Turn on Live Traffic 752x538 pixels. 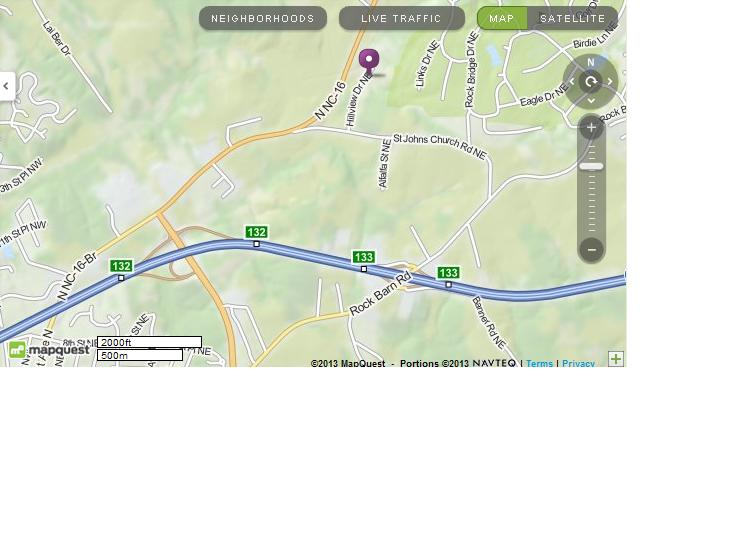(401, 18)
